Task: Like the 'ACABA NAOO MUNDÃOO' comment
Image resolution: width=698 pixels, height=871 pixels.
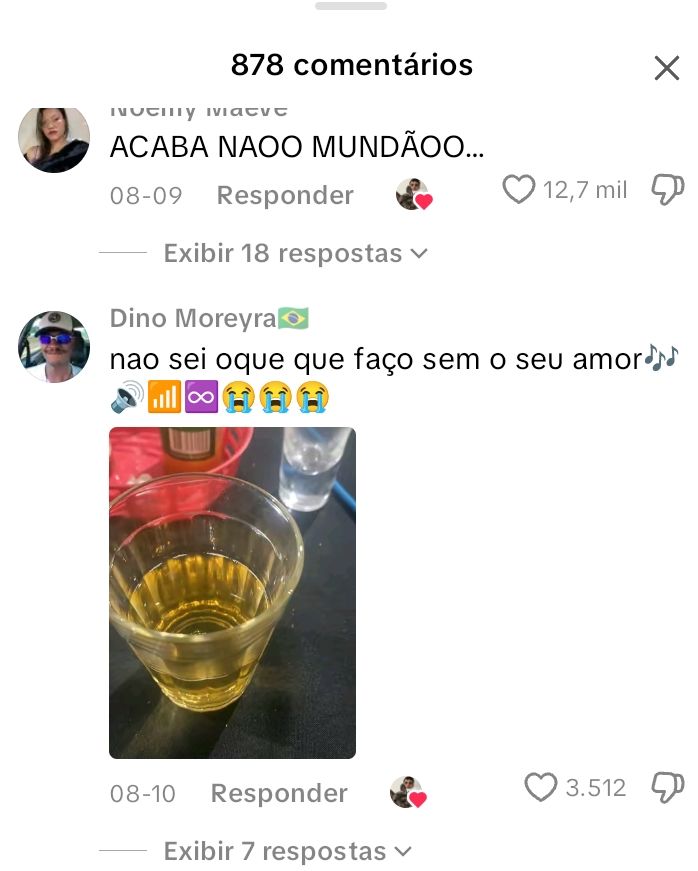Action: [518, 189]
